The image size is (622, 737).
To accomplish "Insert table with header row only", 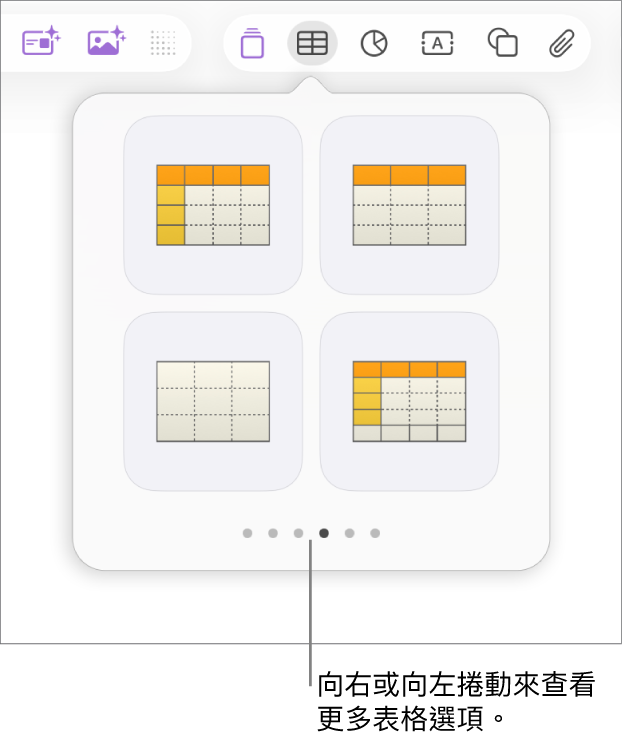I will click(x=409, y=205).
